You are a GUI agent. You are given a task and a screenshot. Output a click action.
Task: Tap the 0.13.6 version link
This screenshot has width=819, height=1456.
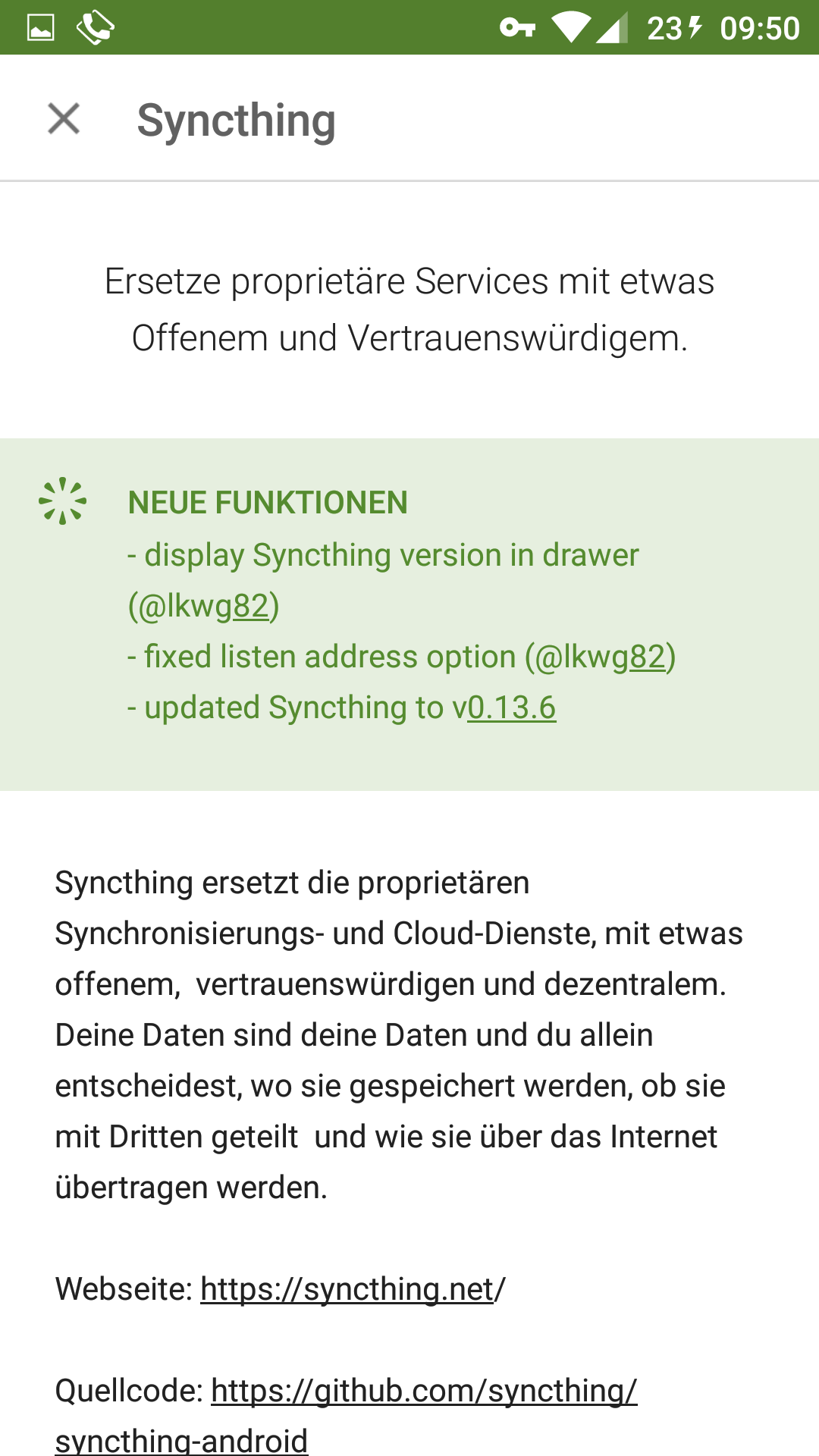coord(512,708)
